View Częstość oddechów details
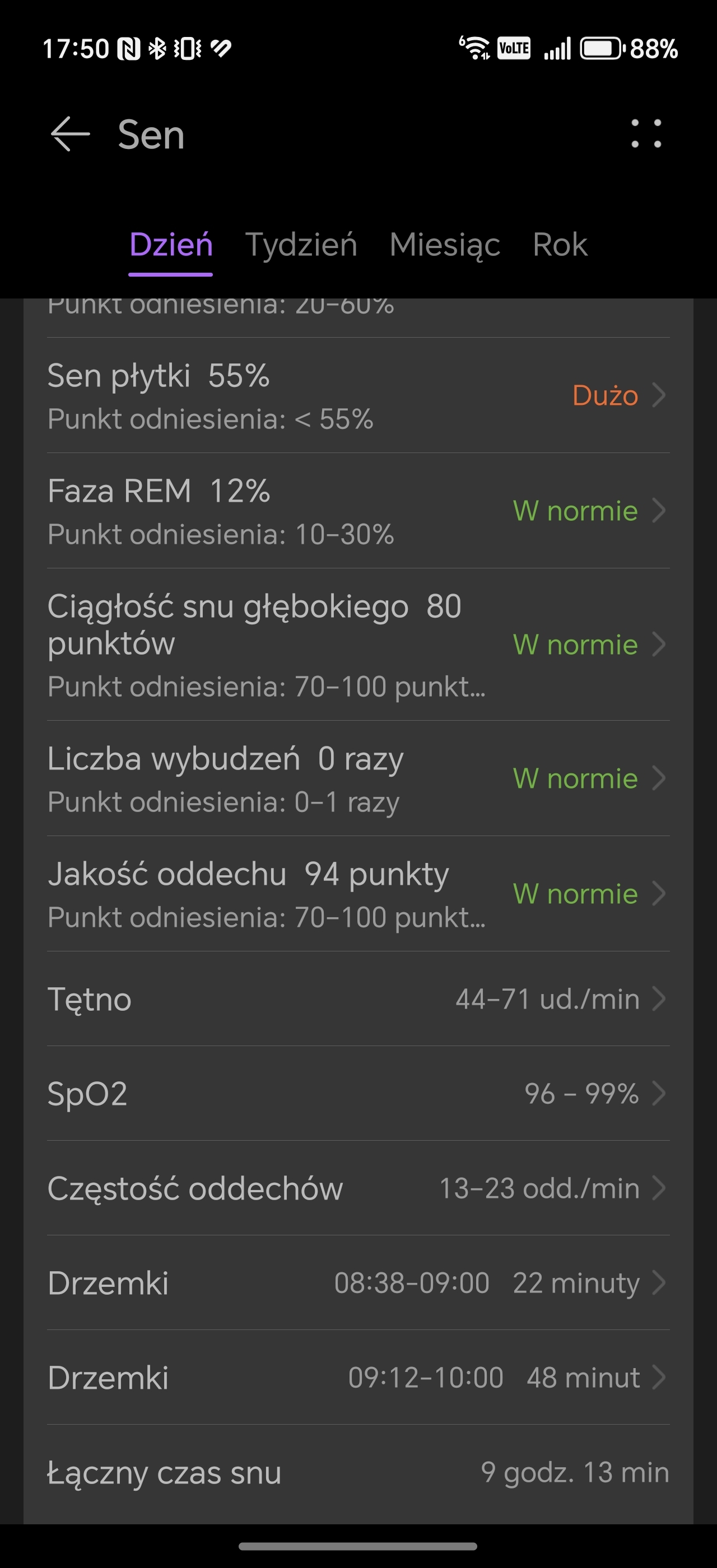 358,1188
